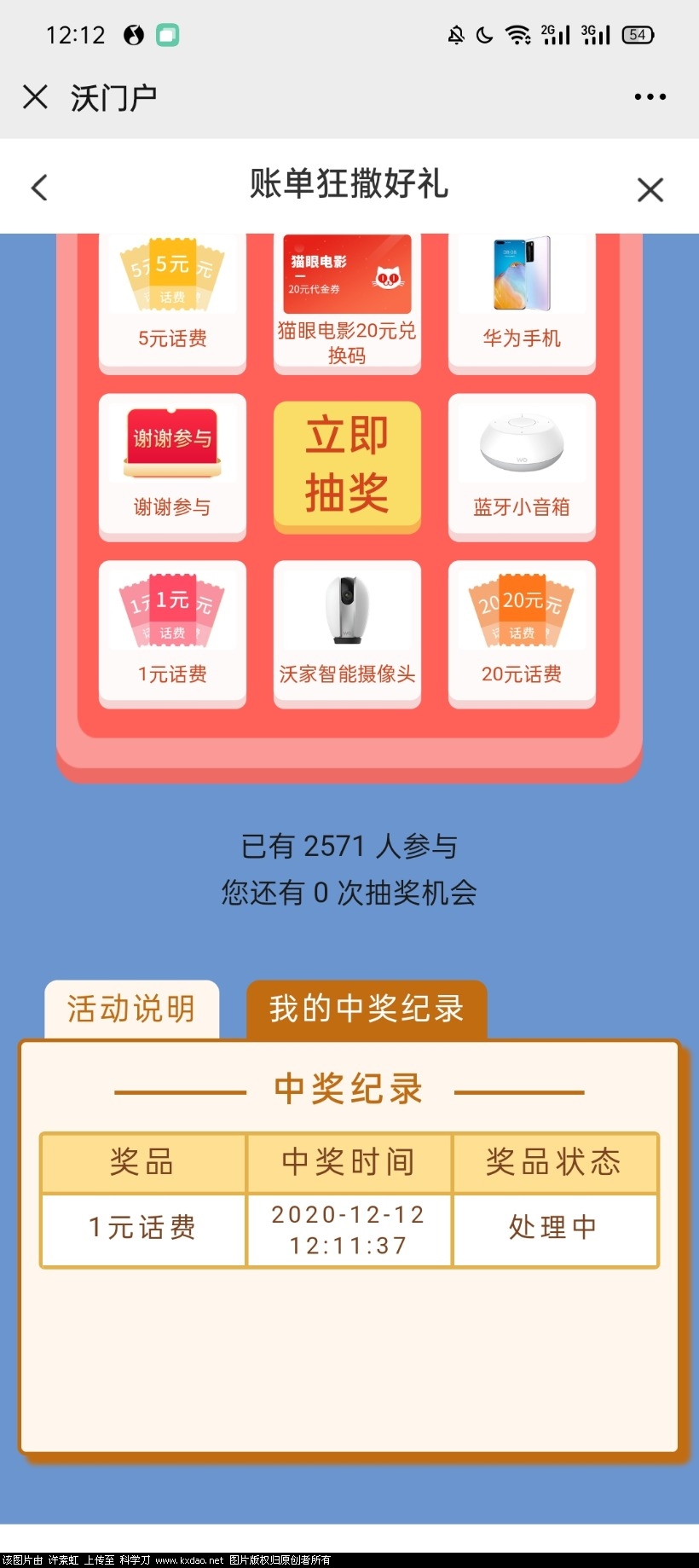
Task: Click the 20元话费 prize icon
Action: [521, 631]
